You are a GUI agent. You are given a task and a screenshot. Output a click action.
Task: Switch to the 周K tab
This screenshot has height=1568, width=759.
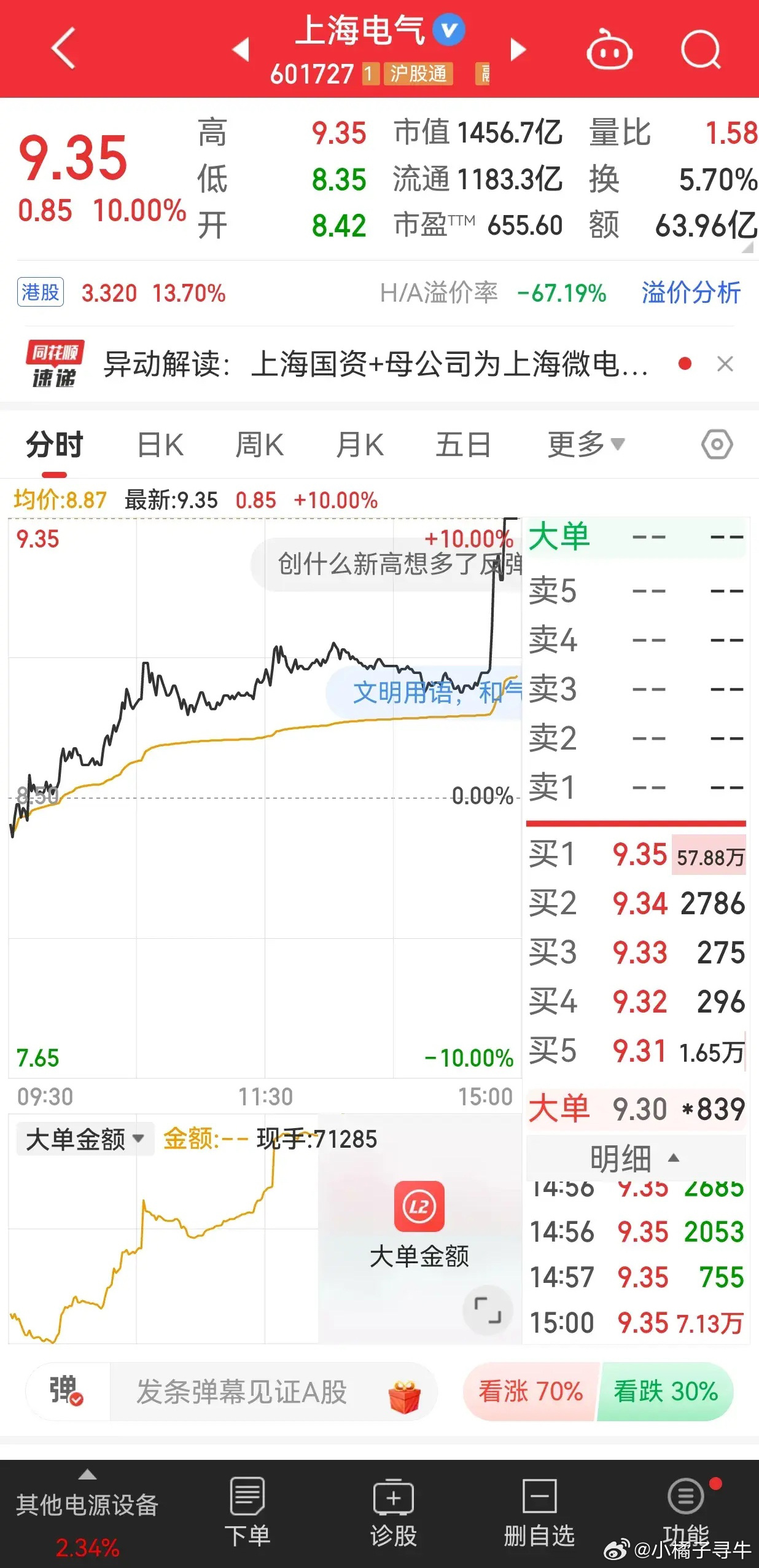coord(260,445)
